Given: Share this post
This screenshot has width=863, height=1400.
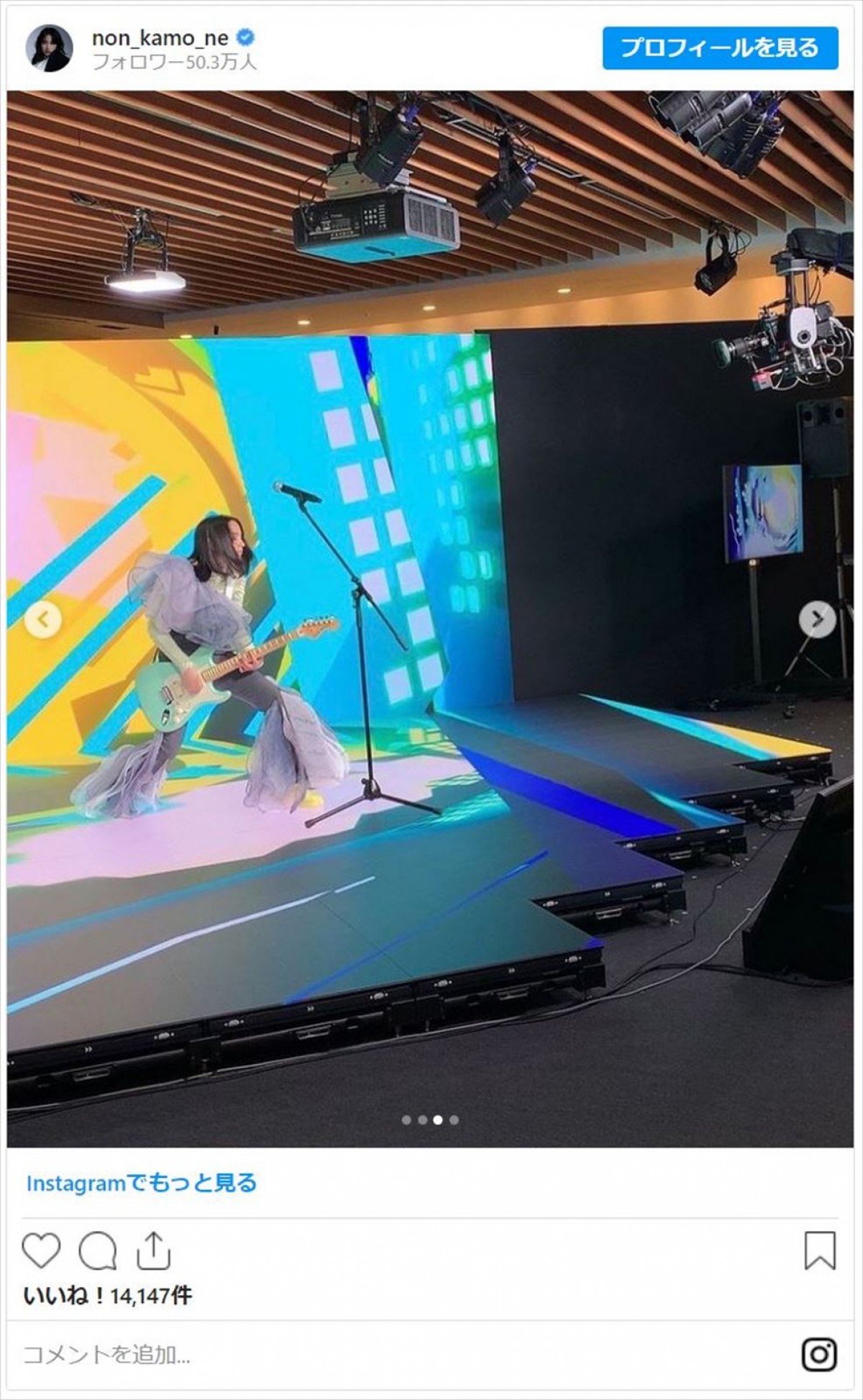Looking at the screenshot, I should coord(153,1250).
